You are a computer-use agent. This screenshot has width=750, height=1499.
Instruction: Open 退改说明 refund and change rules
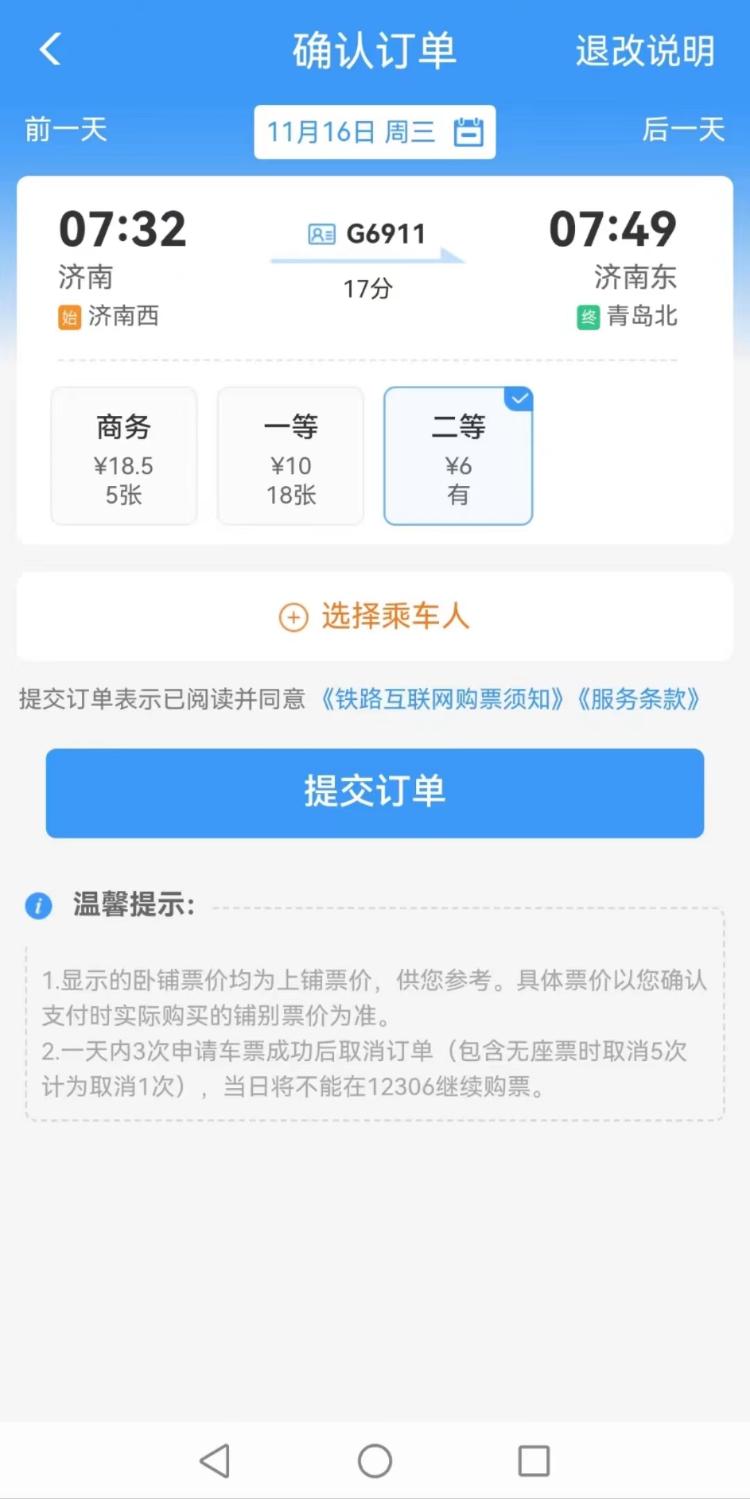pyautogui.click(x=644, y=51)
